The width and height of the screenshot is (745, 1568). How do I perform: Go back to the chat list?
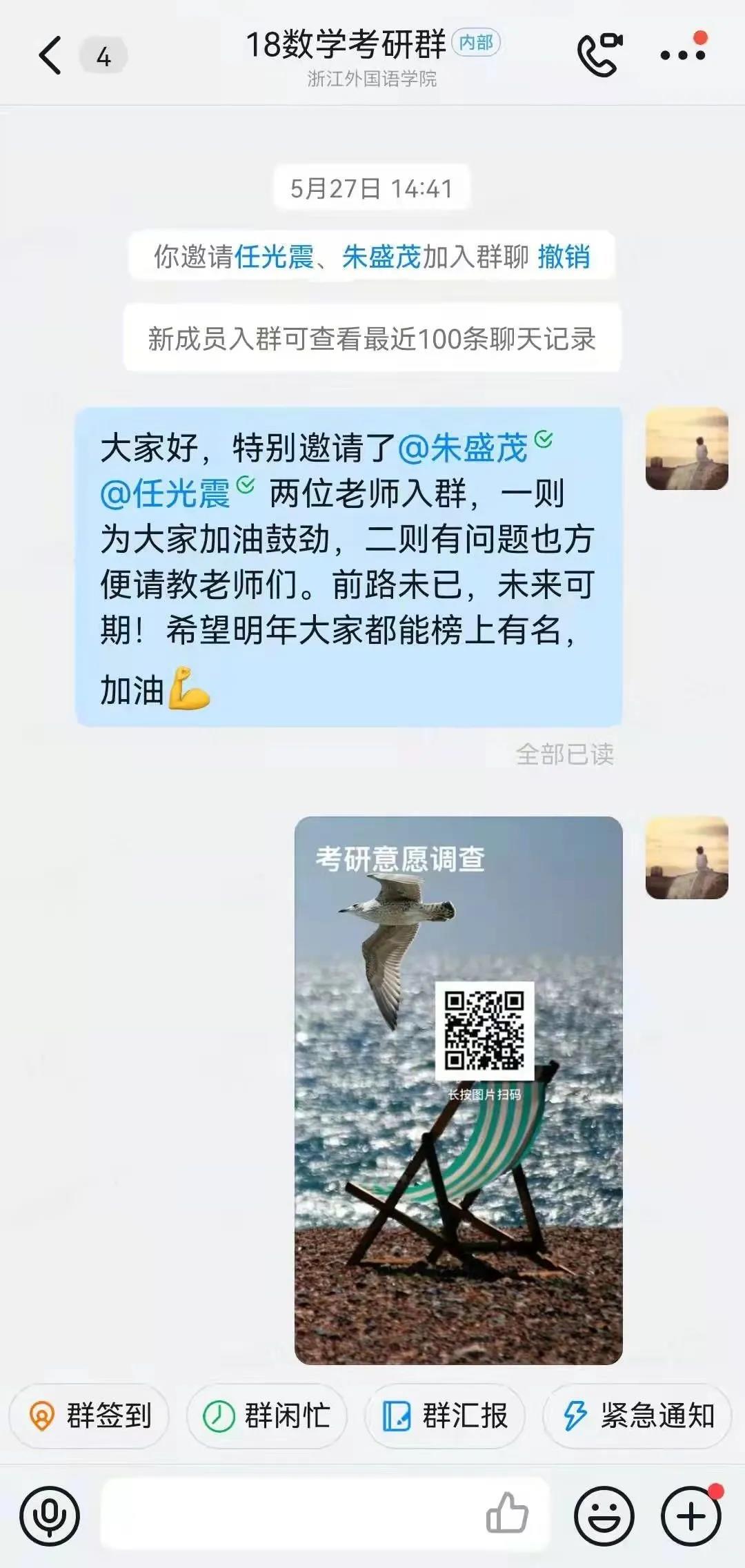click(x=50, y=55)
